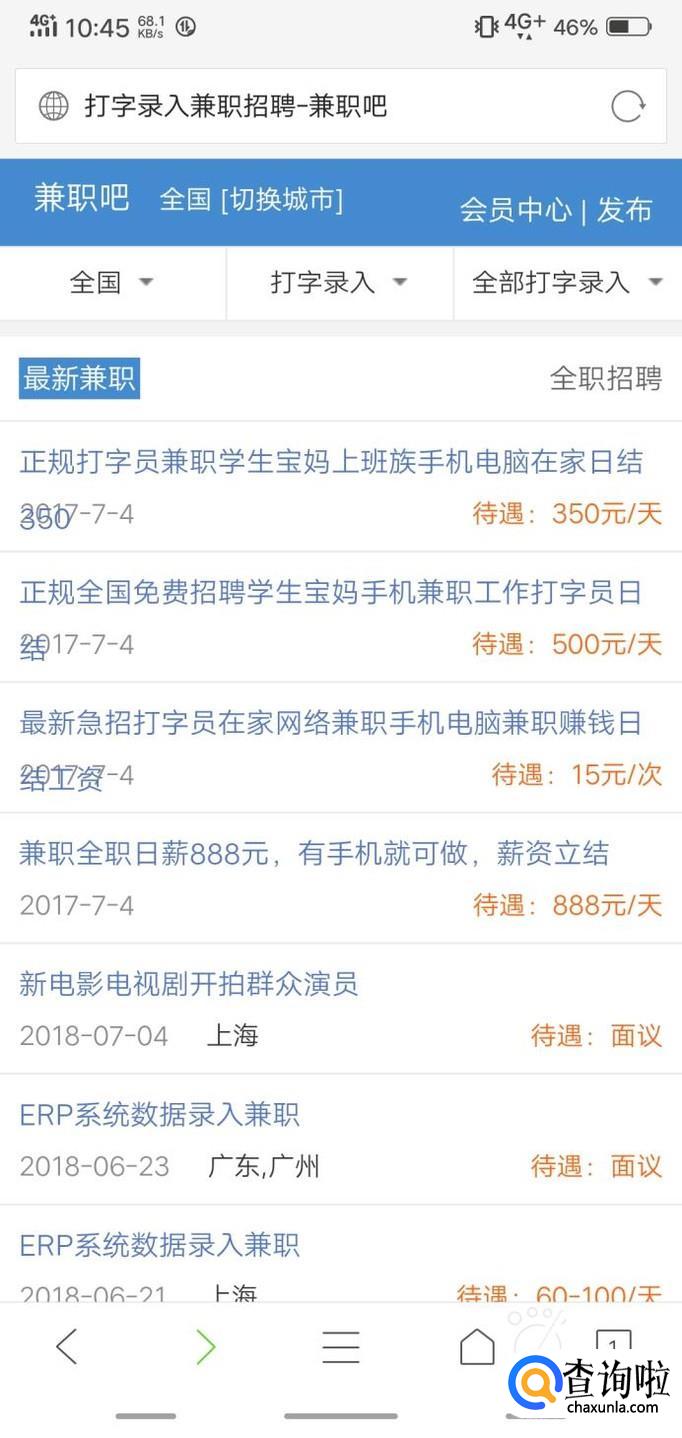Open the 500元/天 正规全国免费招聘 listing

(x=331, y=593)
